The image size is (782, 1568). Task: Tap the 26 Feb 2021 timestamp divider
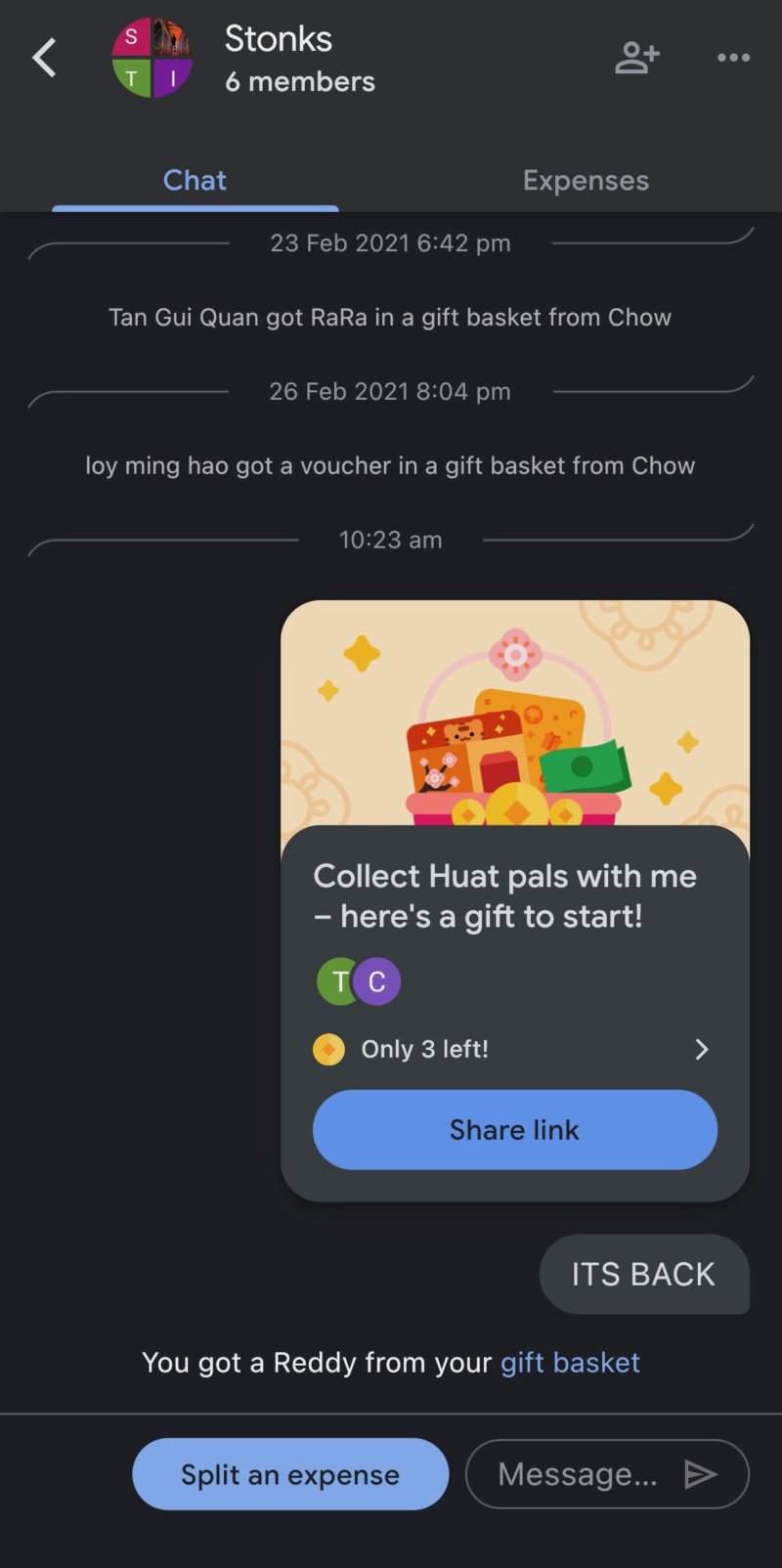pyautogui.click(x=391, y=391)
